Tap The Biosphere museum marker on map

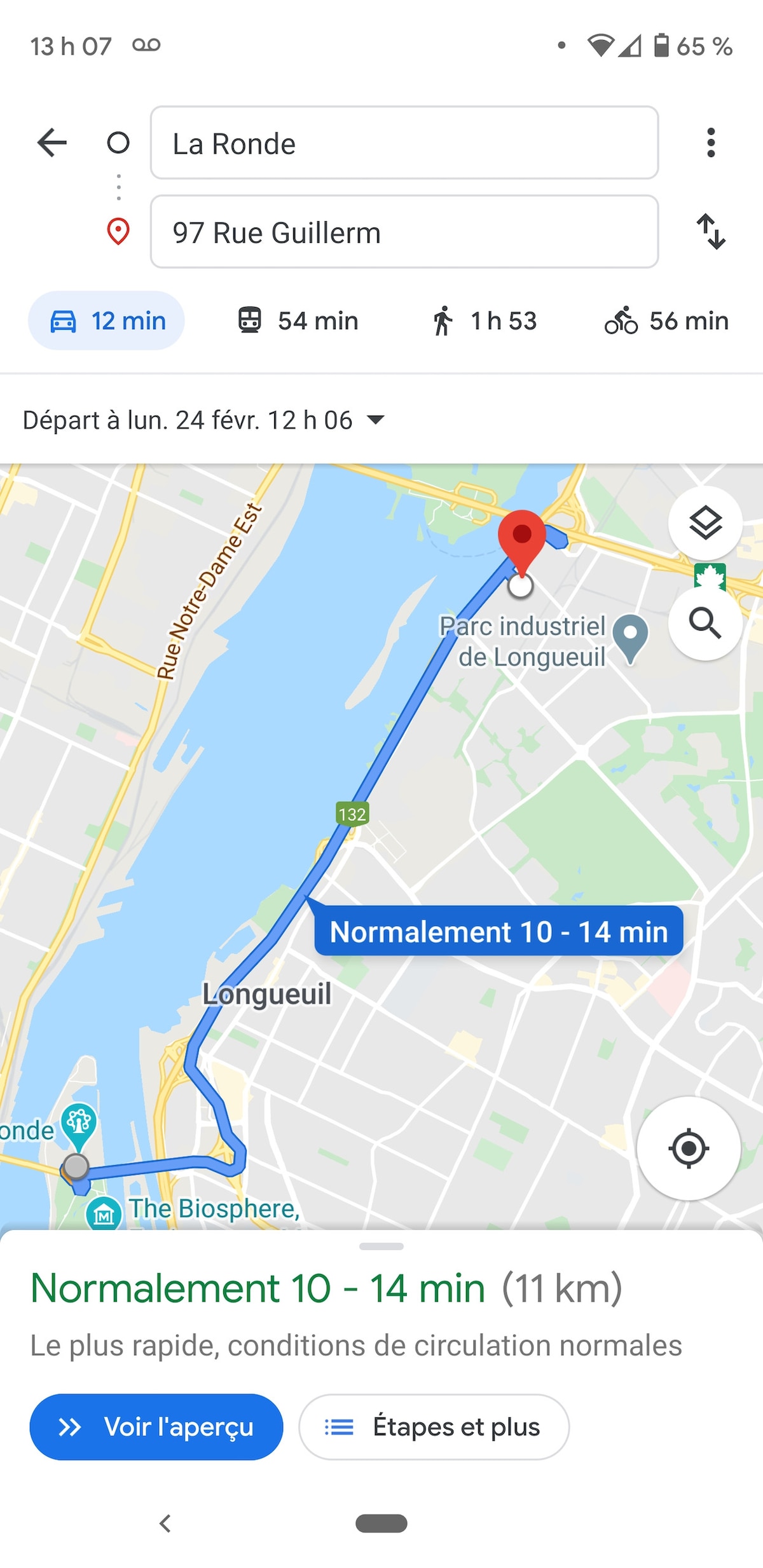pyautogui.click(x=104, y=1214)
